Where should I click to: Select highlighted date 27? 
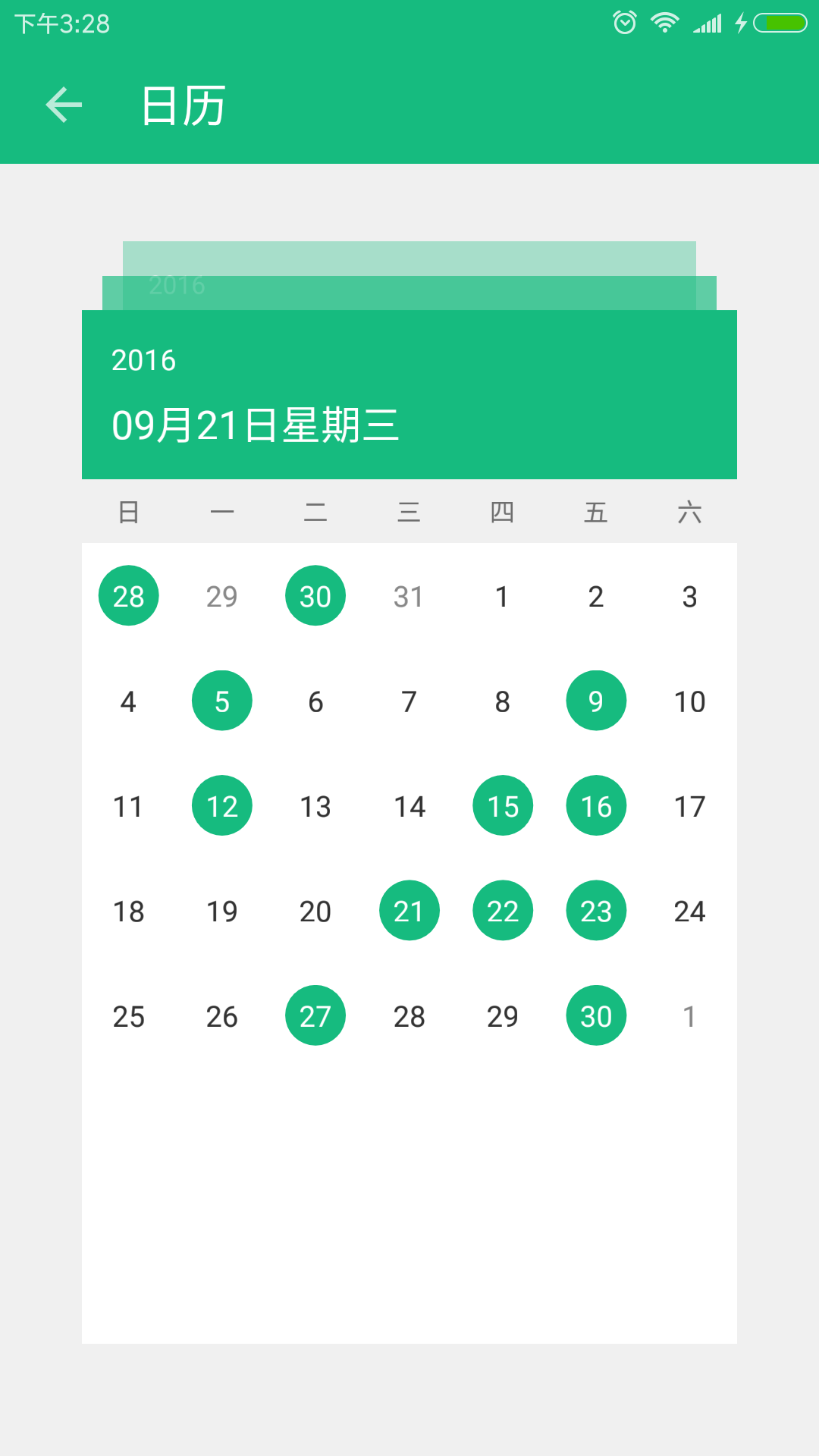click(x=315, y=1015)
